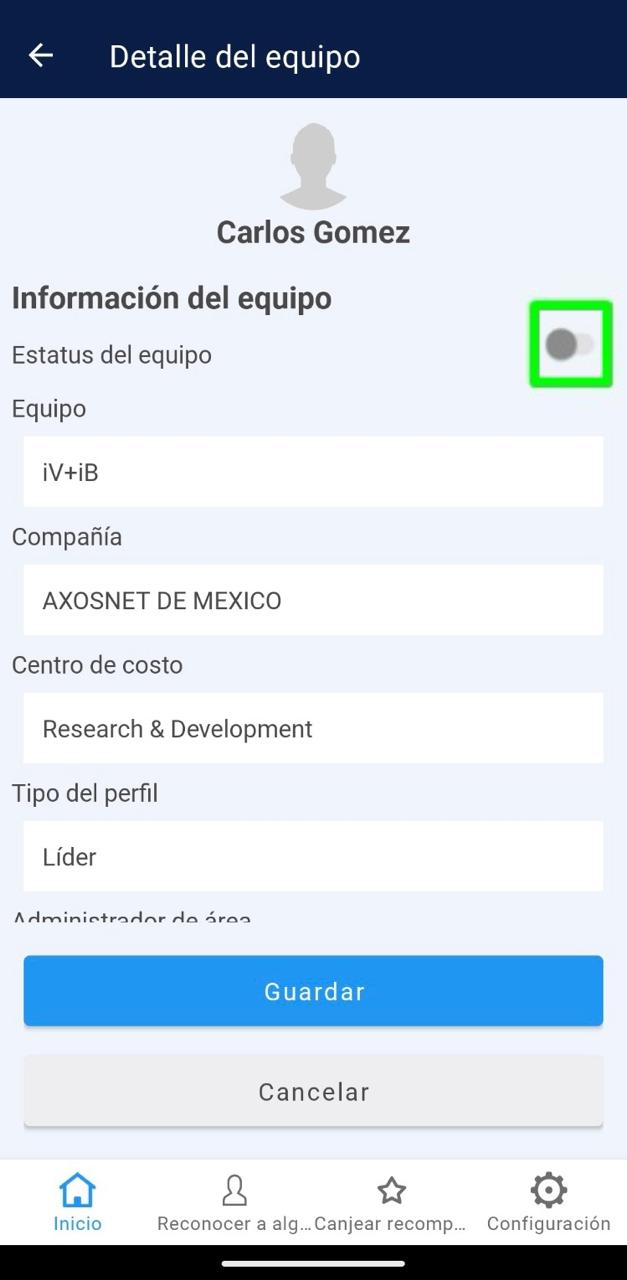The image size is (627, 1280).
Task: Select the Centro de costo field
Action: point(313,728)
